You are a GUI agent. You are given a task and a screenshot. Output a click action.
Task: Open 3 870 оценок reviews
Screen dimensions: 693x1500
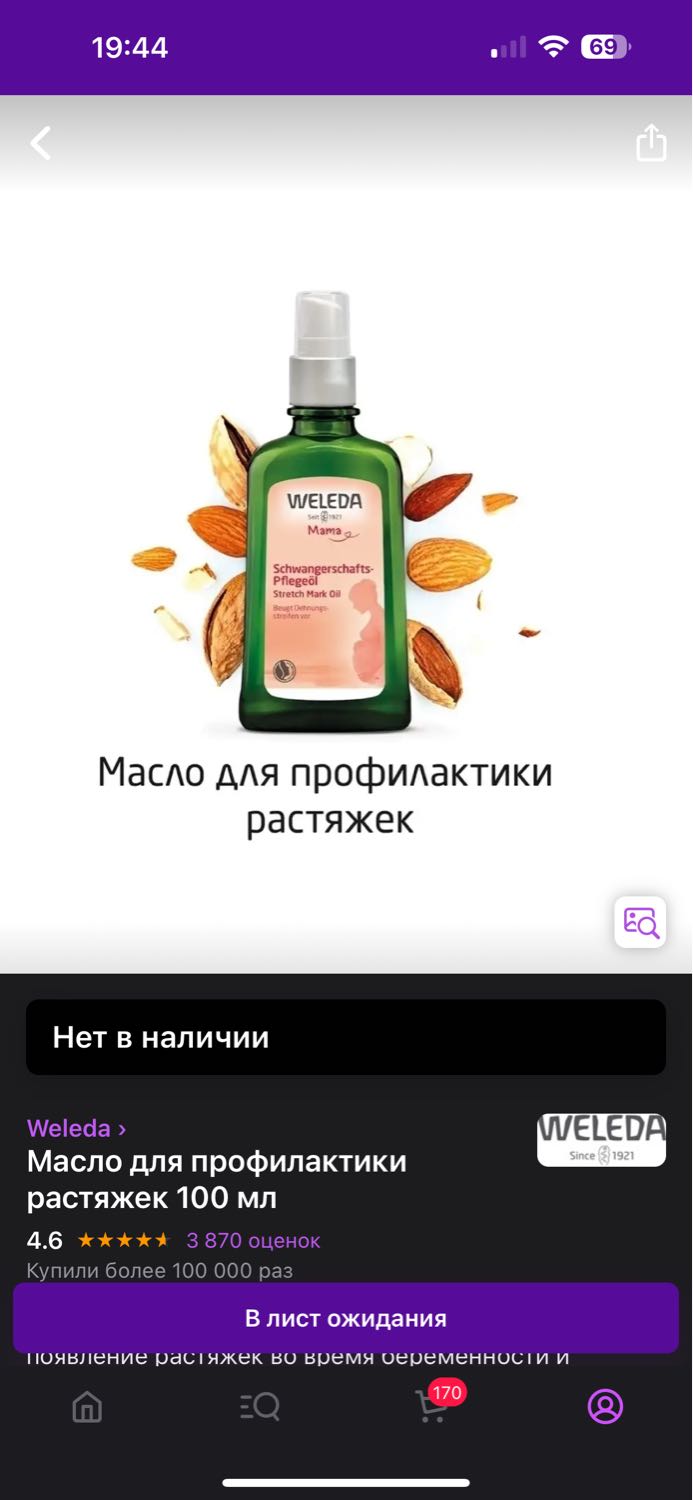click(253, 1241)
